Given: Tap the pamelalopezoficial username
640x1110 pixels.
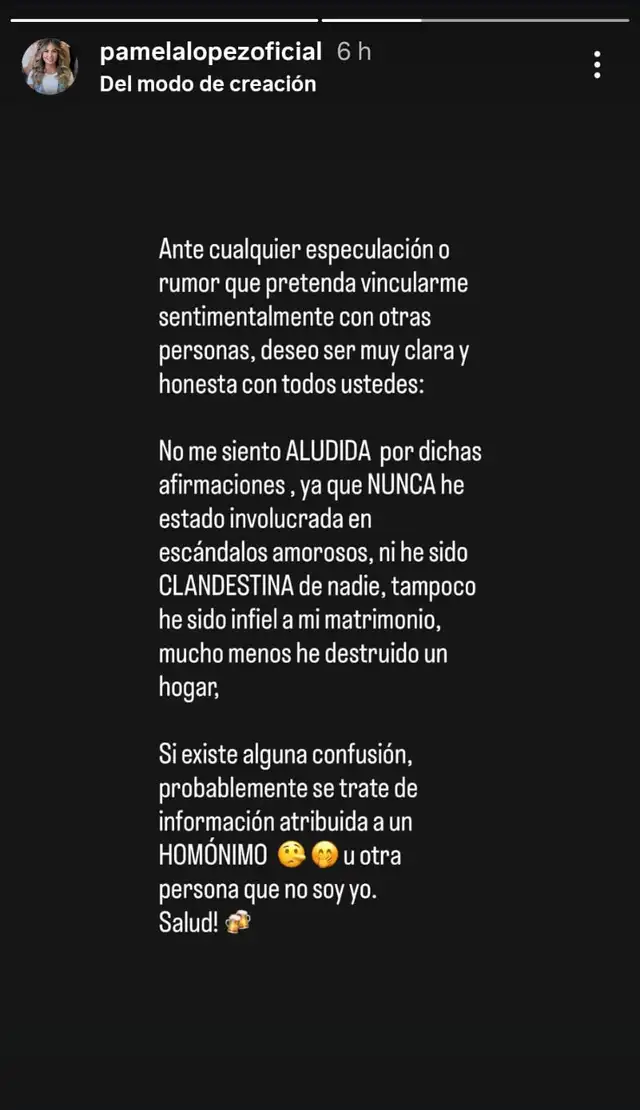Looking at the screenshot, I should (x=211, y=52).
